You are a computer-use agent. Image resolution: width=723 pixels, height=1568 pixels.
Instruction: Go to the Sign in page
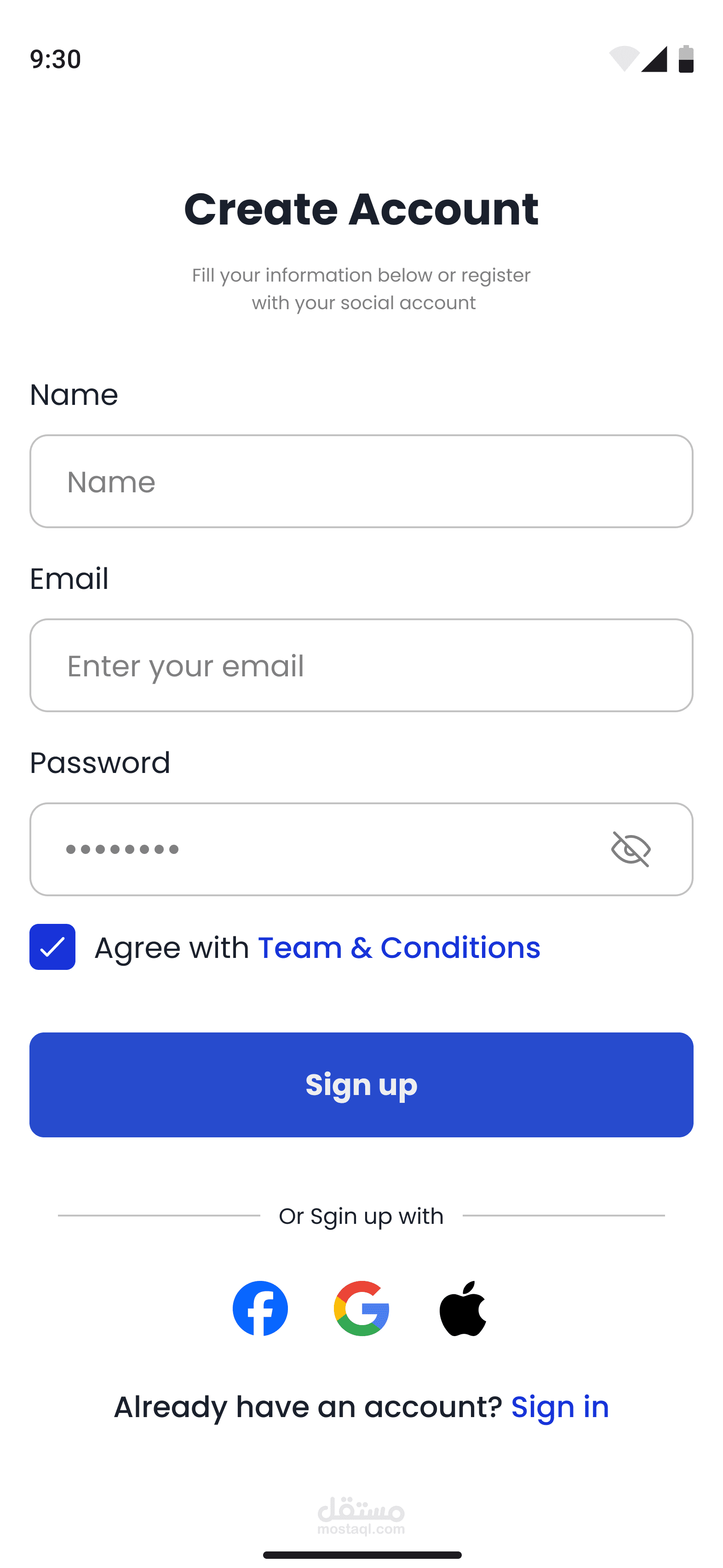(559, 1407)
